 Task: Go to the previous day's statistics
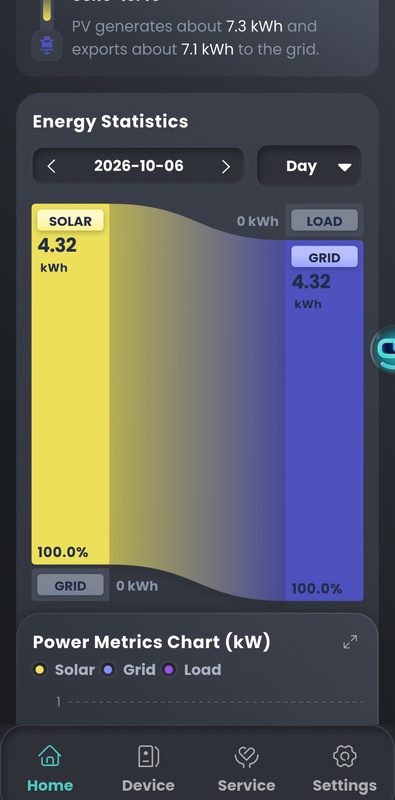tap(52, 166)
